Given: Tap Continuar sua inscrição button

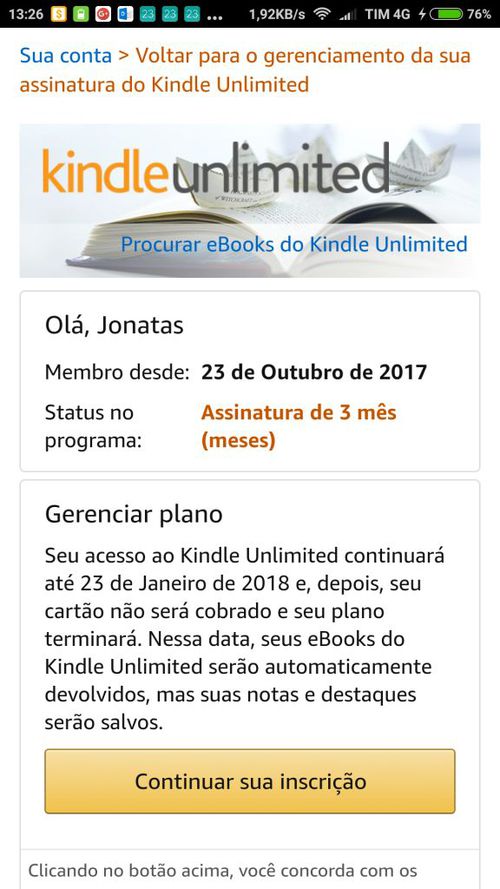Looking at the screenshot, I should click(250, 781).
